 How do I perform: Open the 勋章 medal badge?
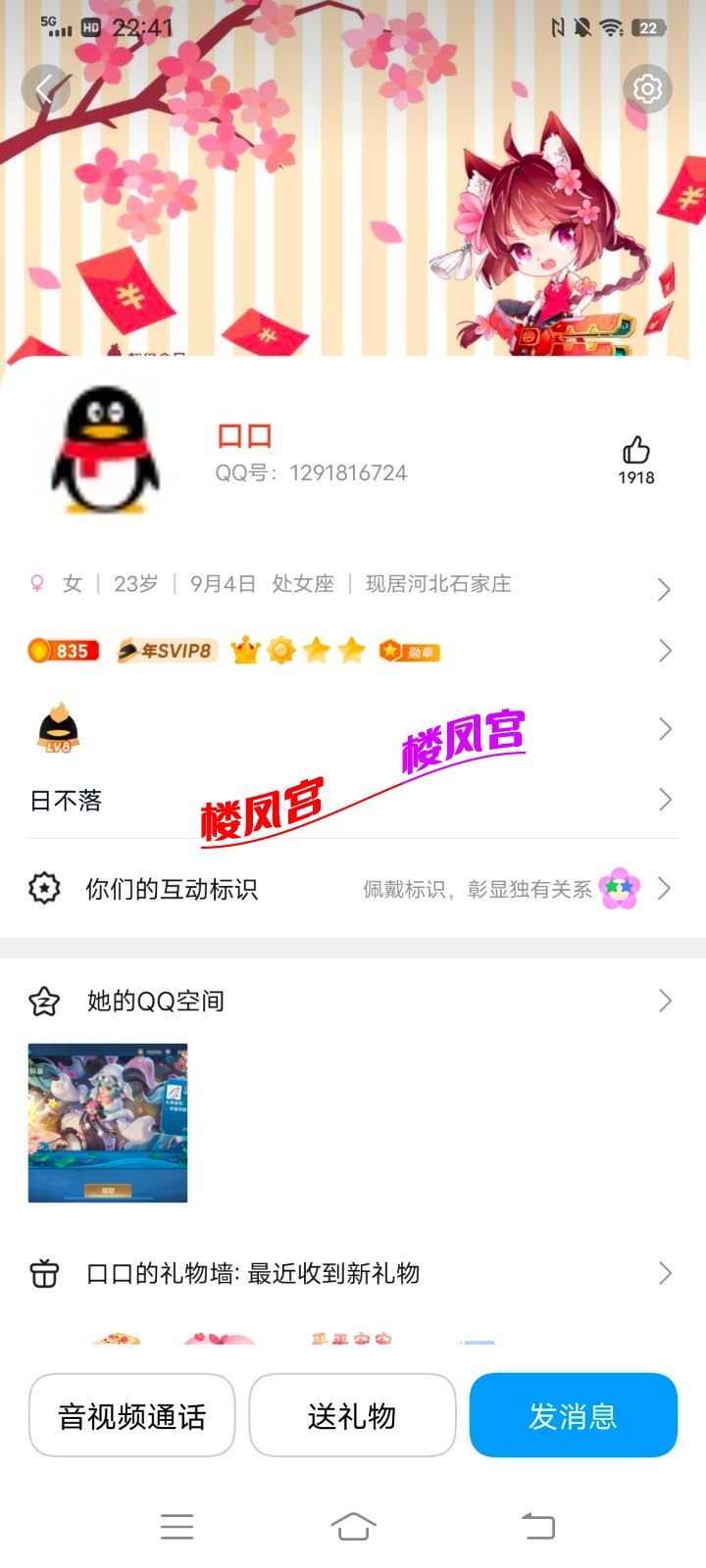[x=408, y=650]
